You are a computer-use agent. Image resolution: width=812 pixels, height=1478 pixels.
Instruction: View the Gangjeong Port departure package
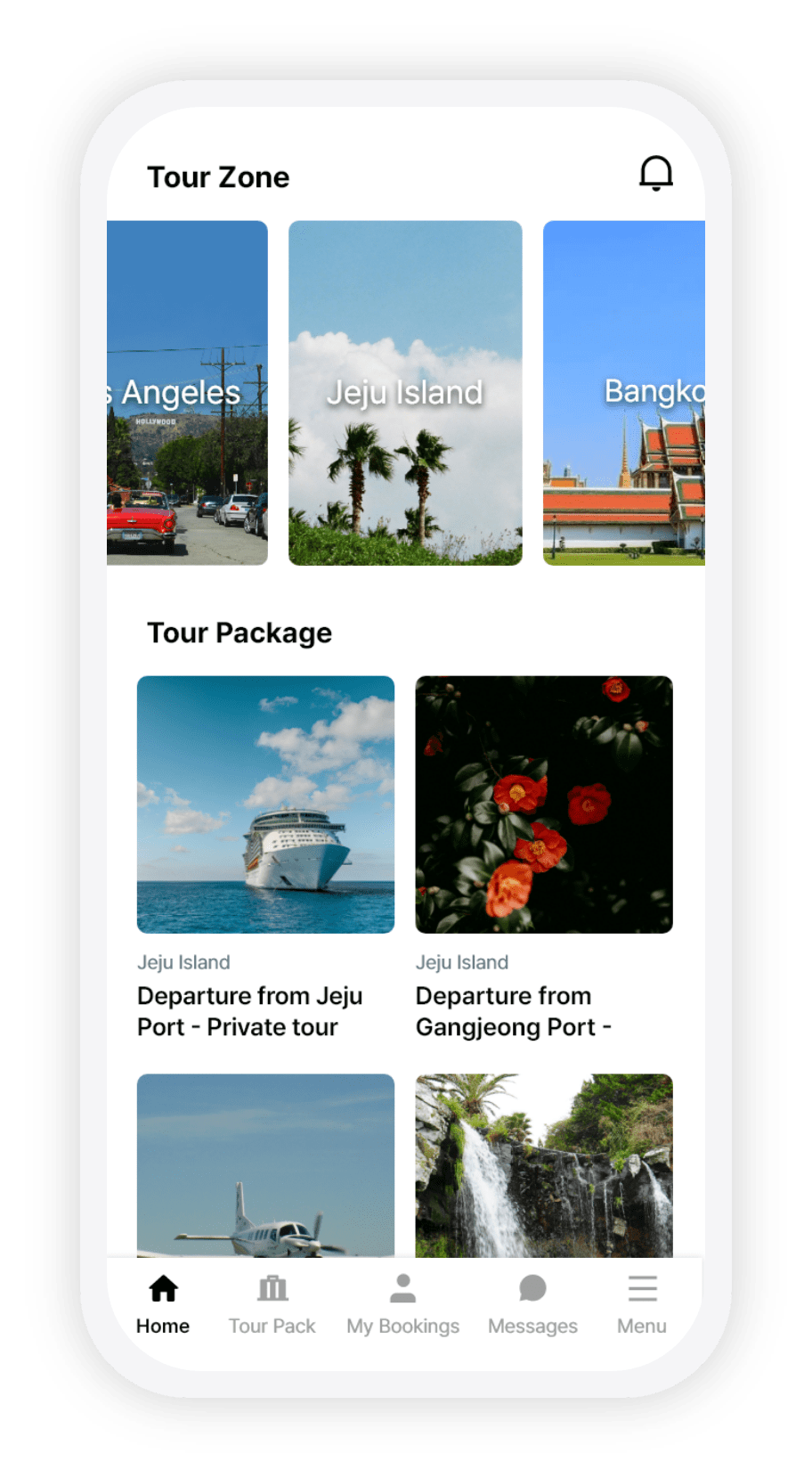[544, 858]
